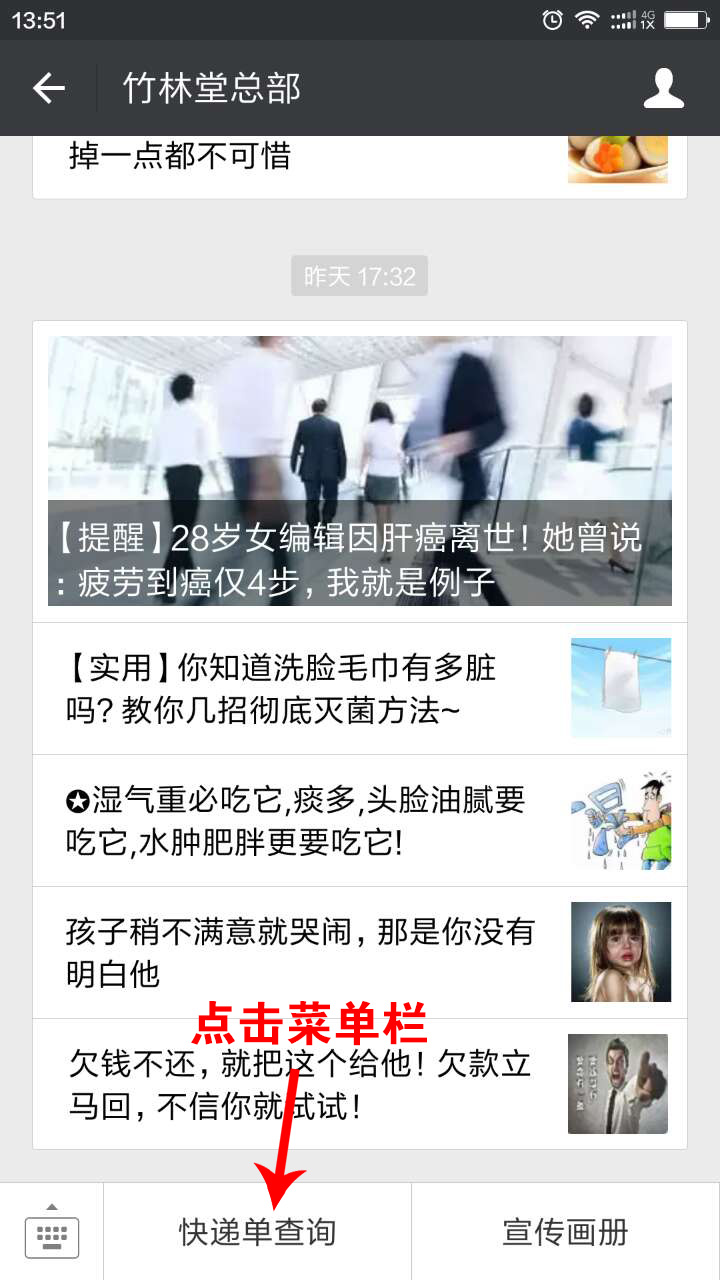The image size is (720, 1280).
Task: Open the 快递单查询 menu
Action: click(257, 1232)
